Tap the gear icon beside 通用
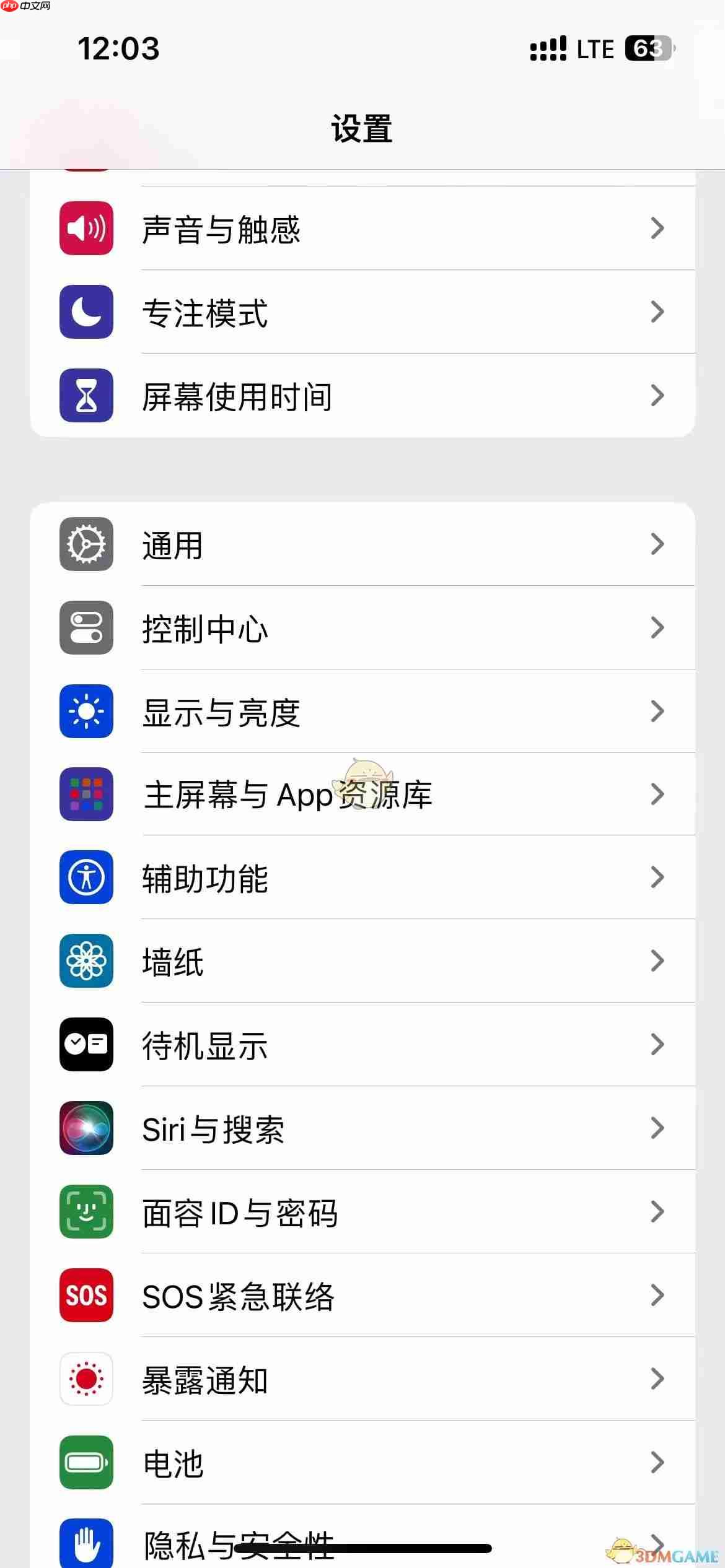Screen dimensions: 725x1568 click(x=86, y=544)
